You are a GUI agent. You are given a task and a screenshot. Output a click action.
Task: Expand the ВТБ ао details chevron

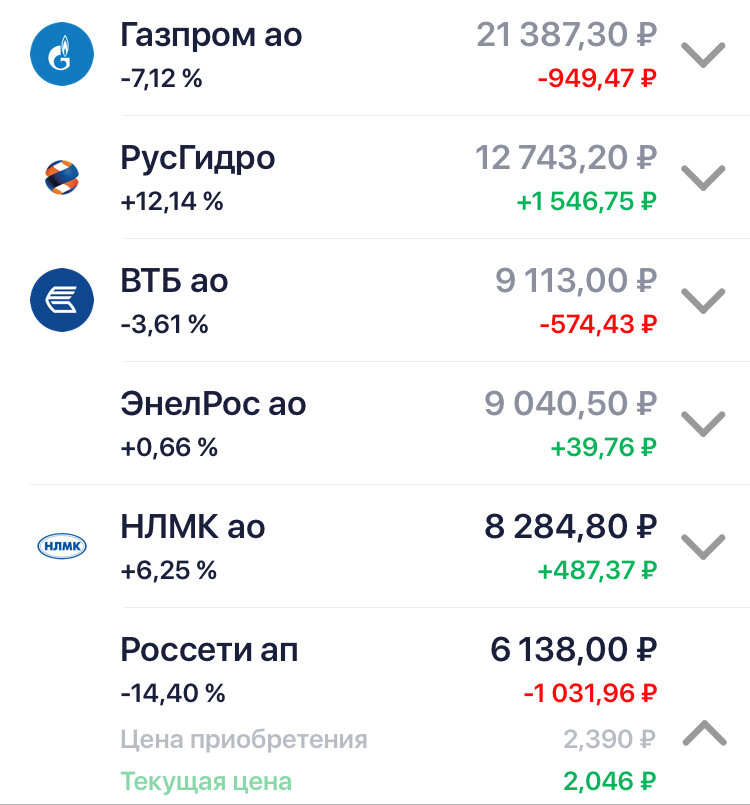(702, 301)
